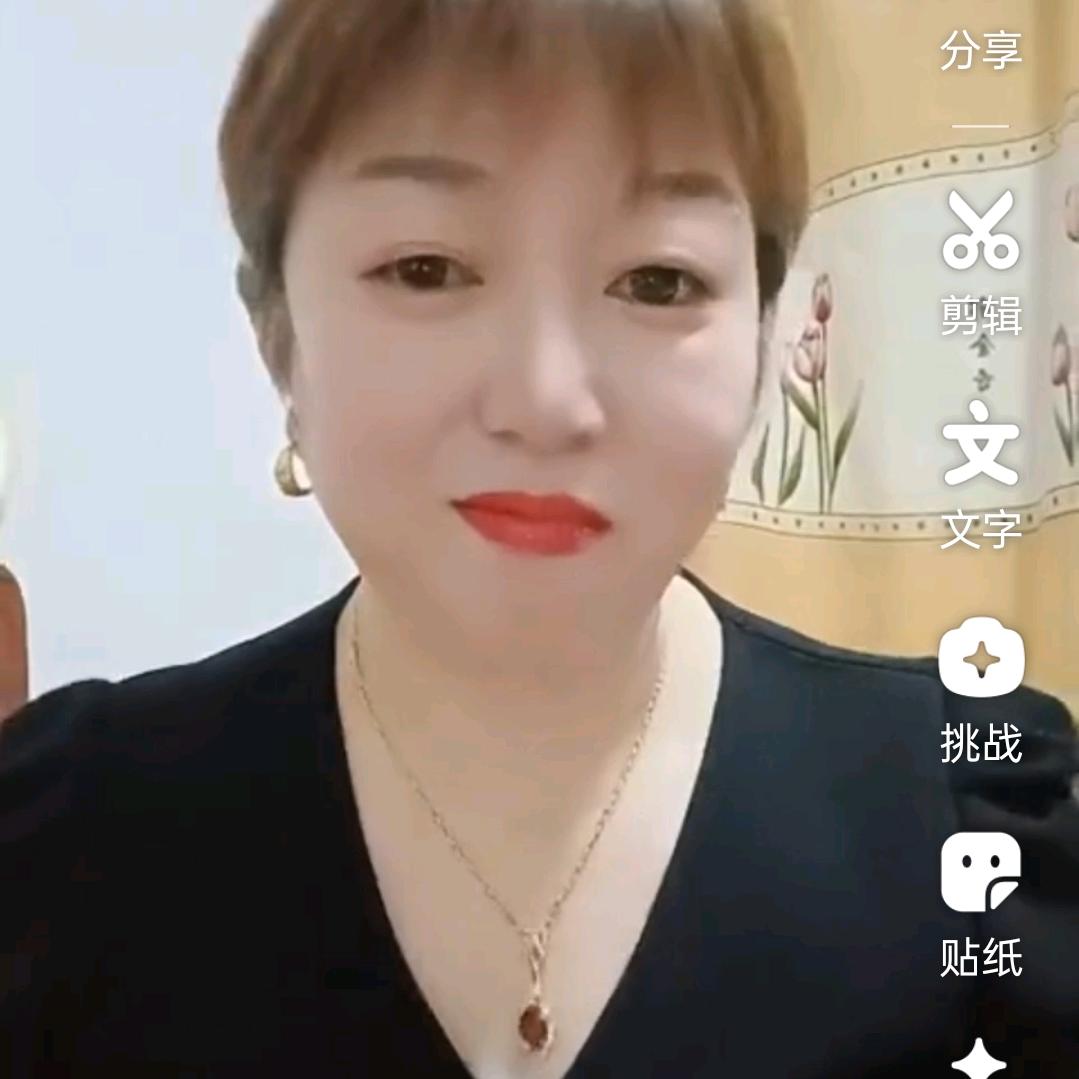Tap the sparkle effects icon below 贴纸
1079x1079 pixels.
pos(978,1060)
